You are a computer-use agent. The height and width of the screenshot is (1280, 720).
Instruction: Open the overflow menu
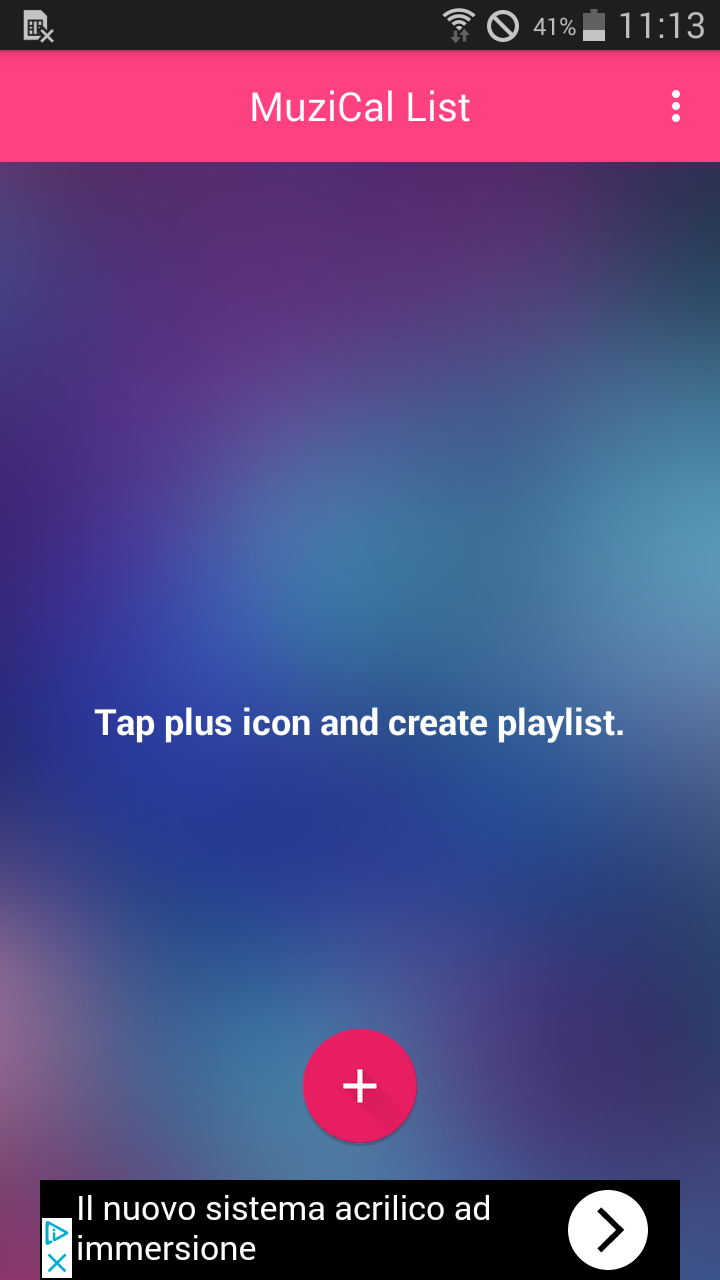676,106
